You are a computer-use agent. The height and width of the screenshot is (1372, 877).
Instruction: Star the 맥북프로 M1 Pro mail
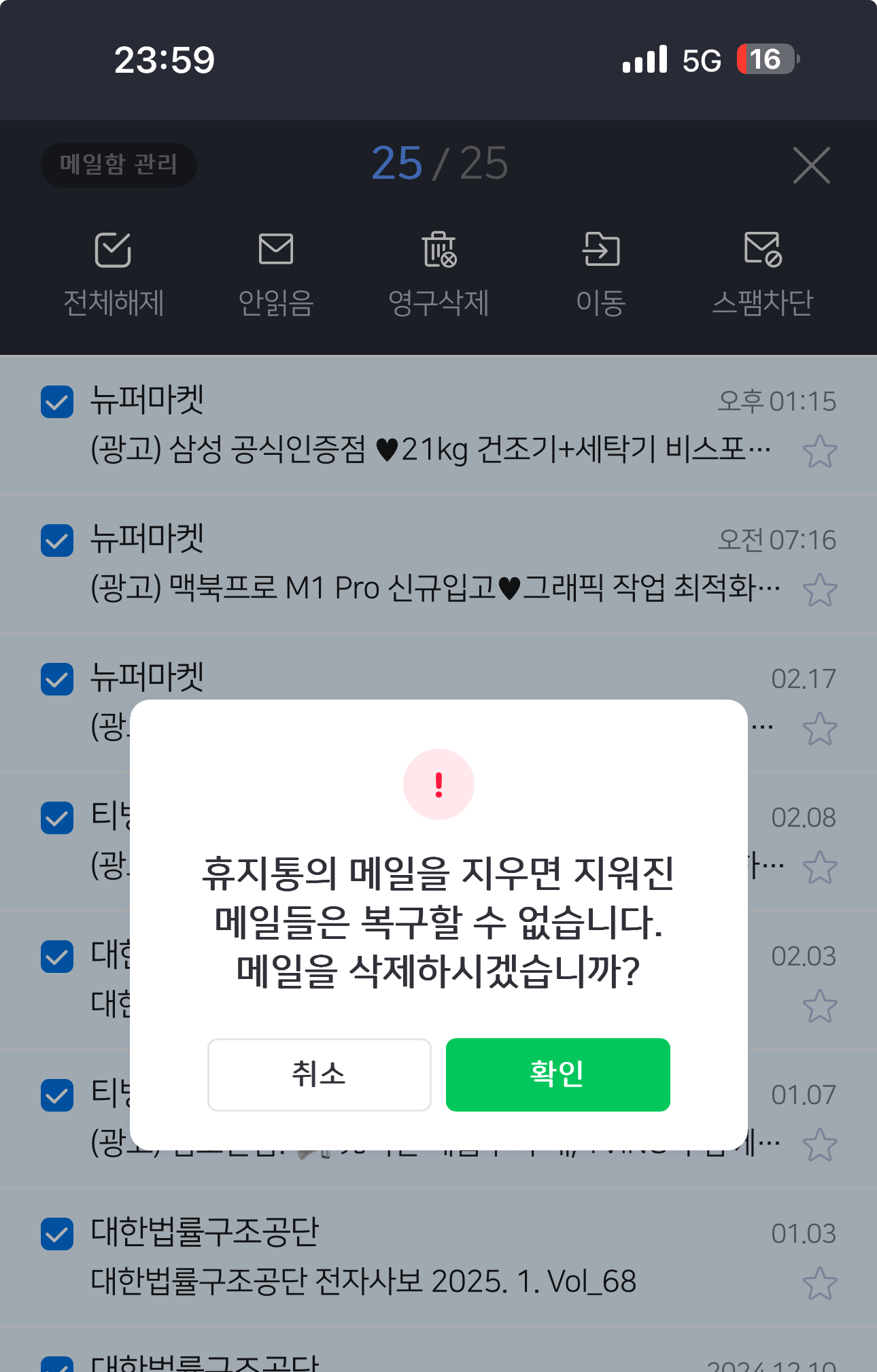click(819, 590)
